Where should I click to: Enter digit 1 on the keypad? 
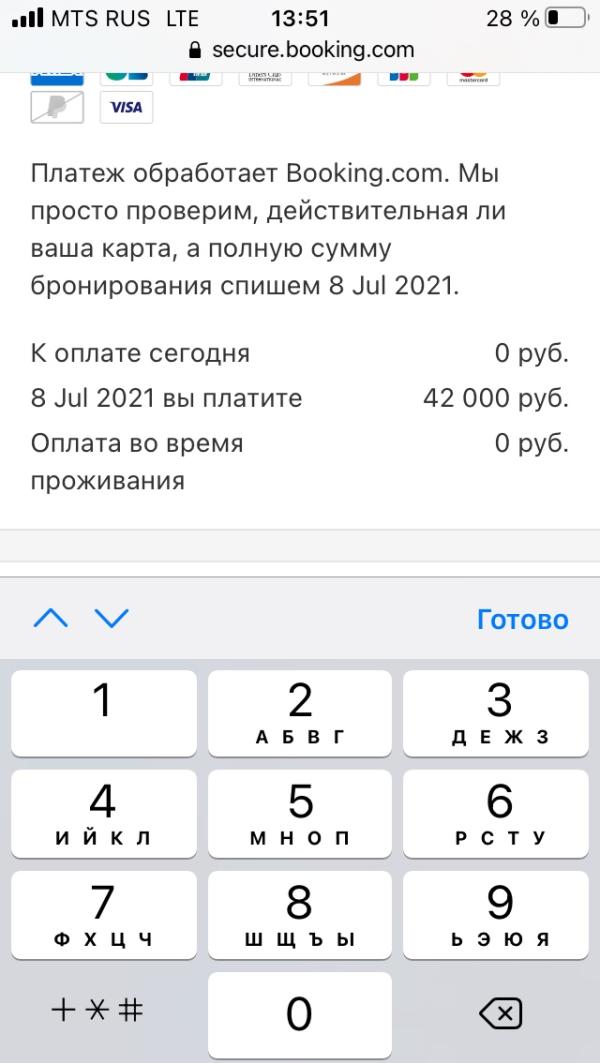tap(103, 714)
